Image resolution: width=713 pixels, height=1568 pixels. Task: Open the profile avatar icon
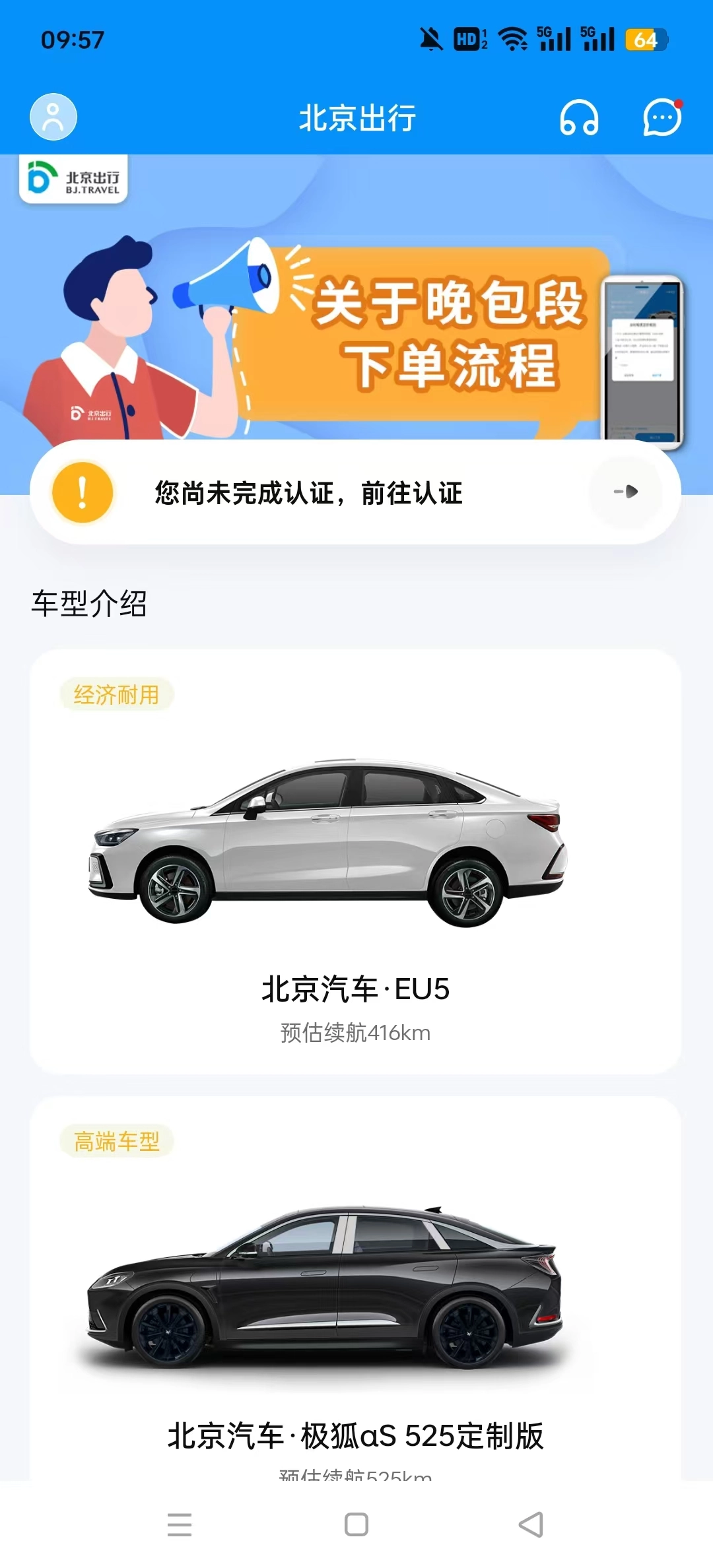52,116
